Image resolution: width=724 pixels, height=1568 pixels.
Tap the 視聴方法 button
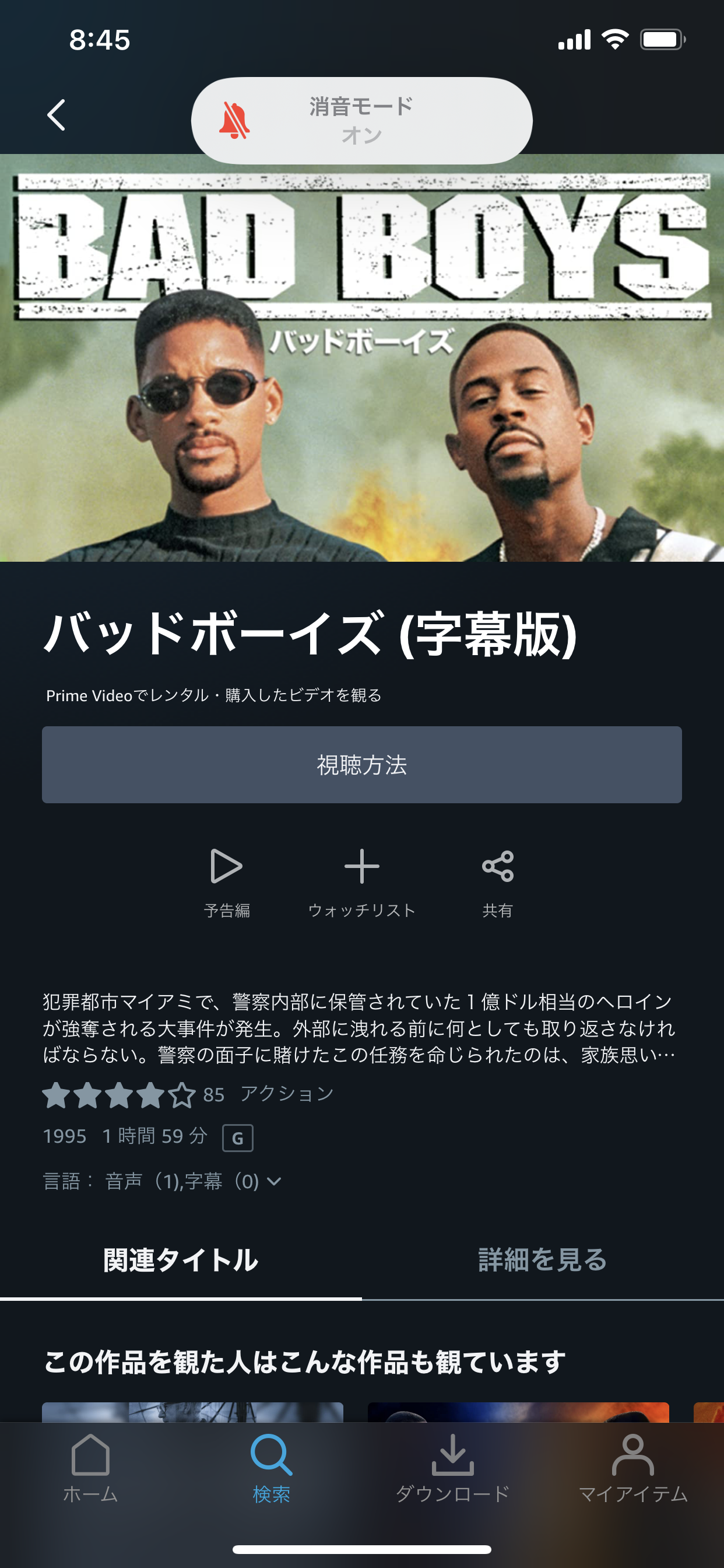tap(361, 765)
